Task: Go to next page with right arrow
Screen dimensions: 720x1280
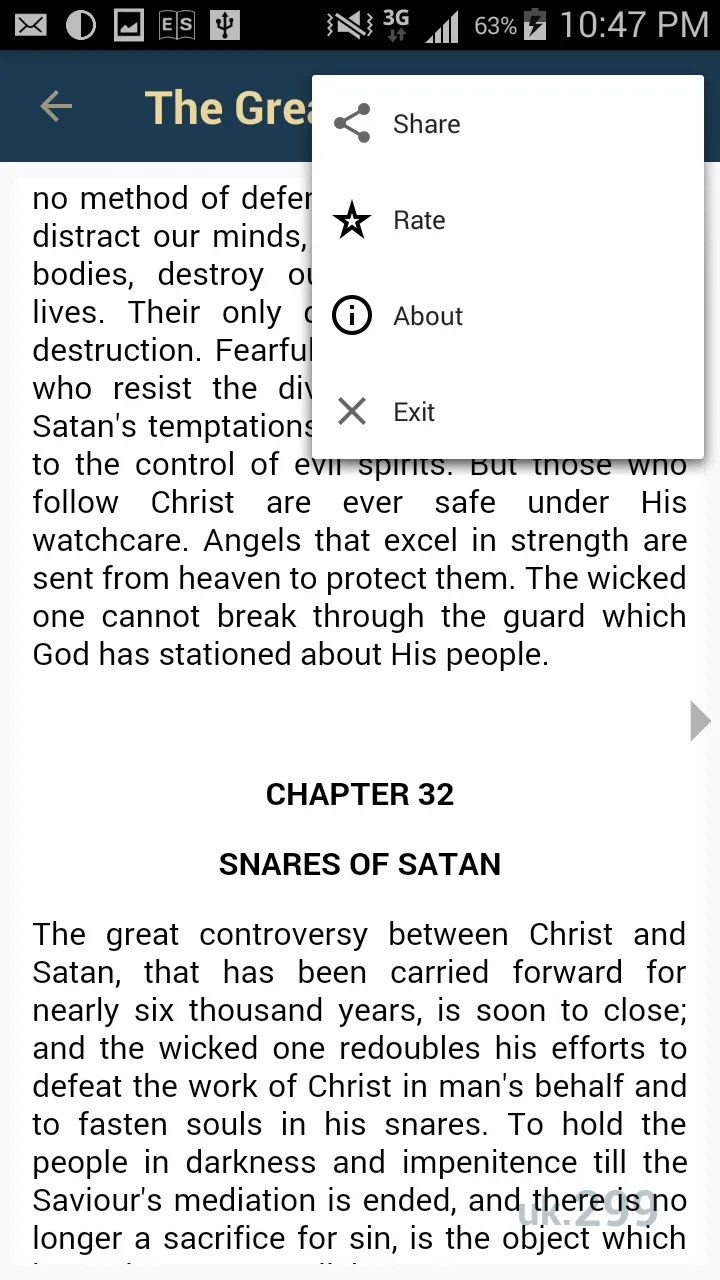Action: [x=701, y=721]
